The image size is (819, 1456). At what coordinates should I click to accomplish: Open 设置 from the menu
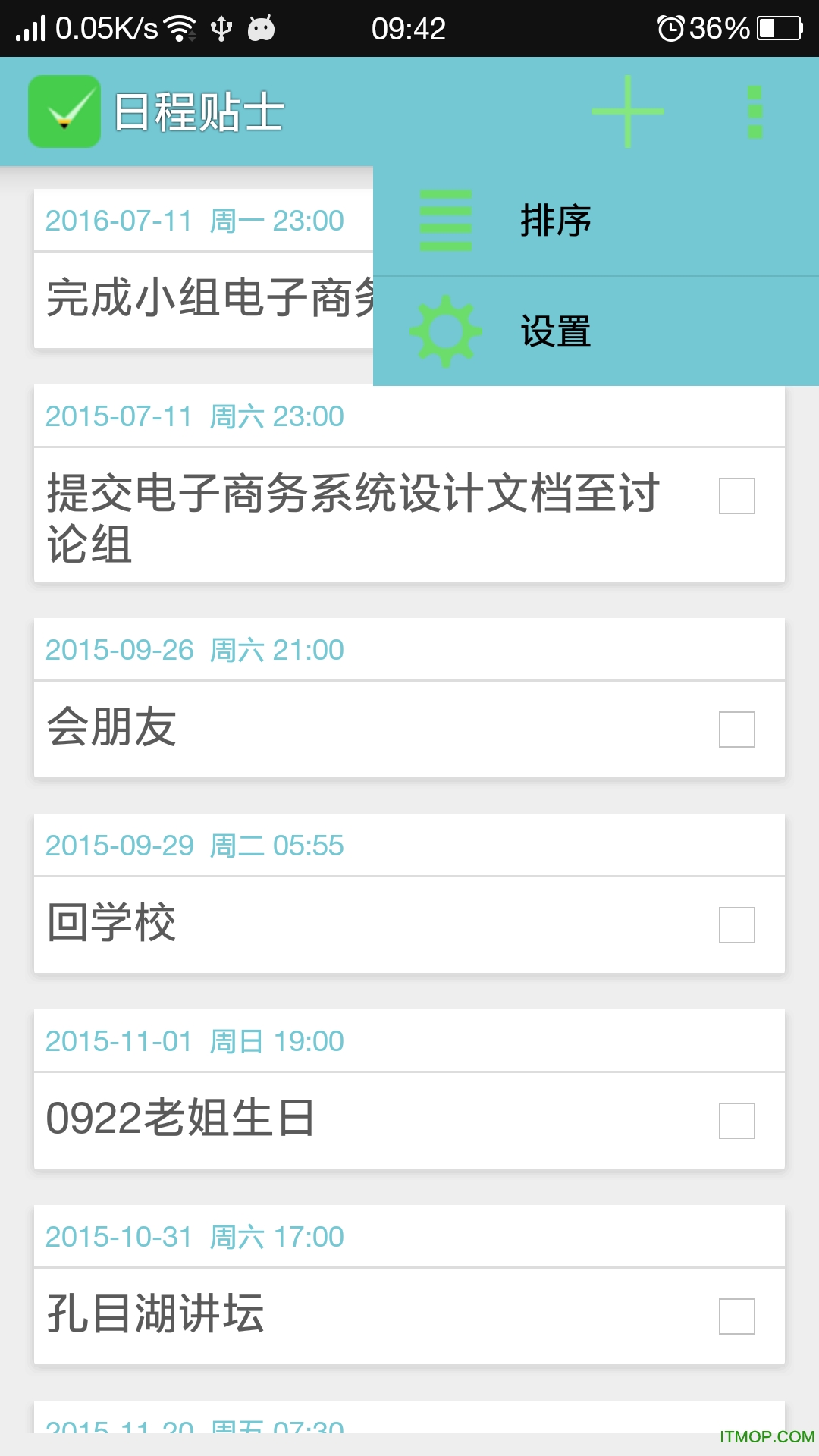point(555,331)
